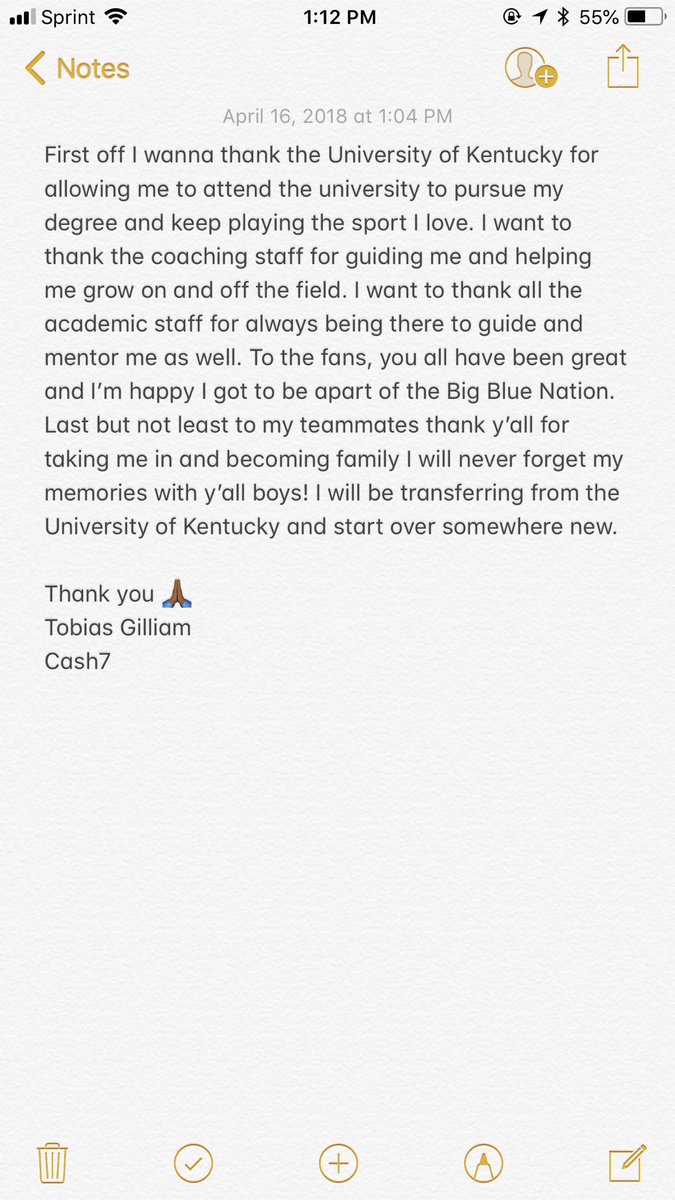The height and width of the screenshot is (1200, 675).
Task: Delete this note with trash icon
Action: point(52,1164)
